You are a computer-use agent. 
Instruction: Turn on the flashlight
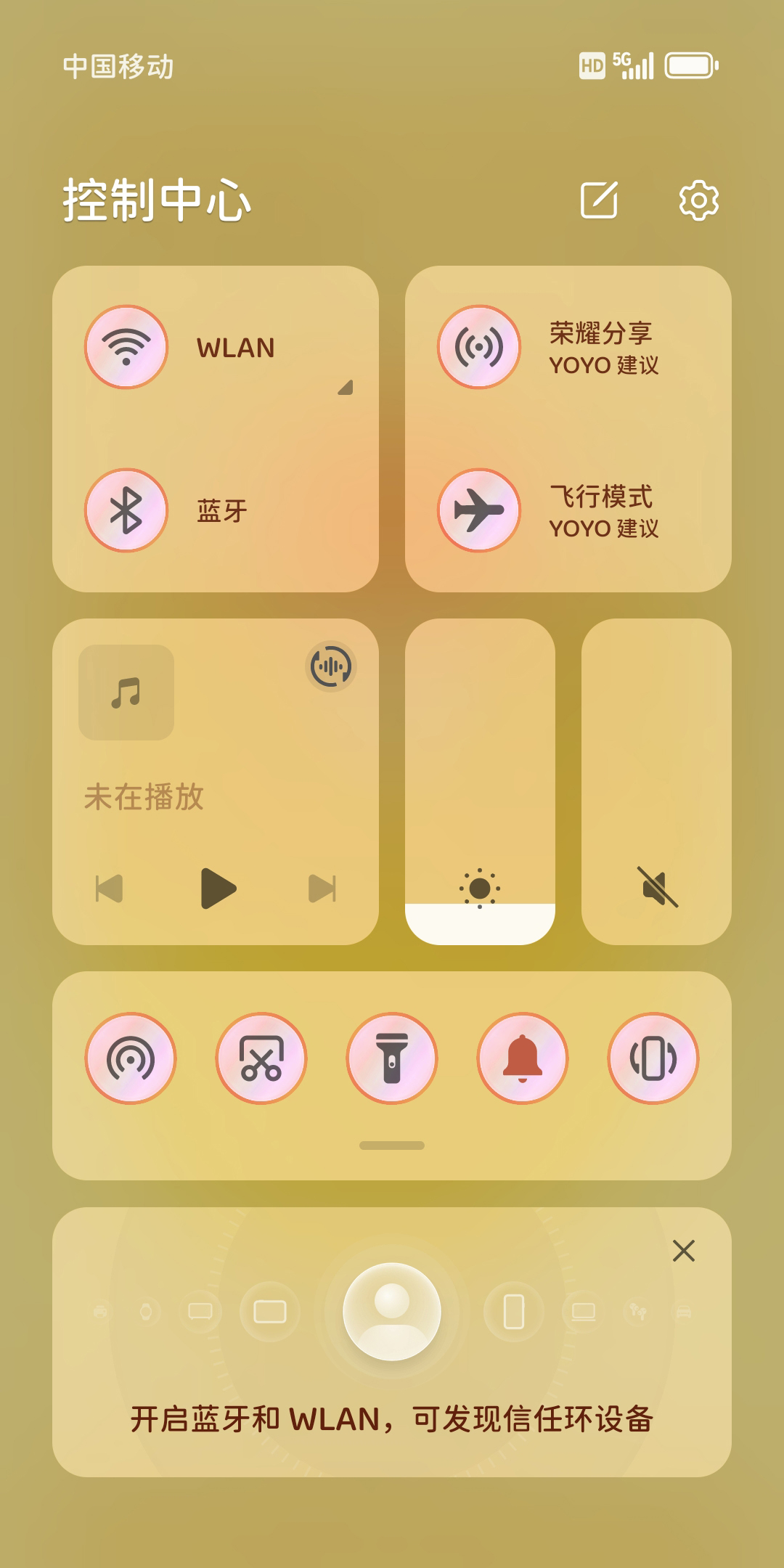[x=392, y=1058]
